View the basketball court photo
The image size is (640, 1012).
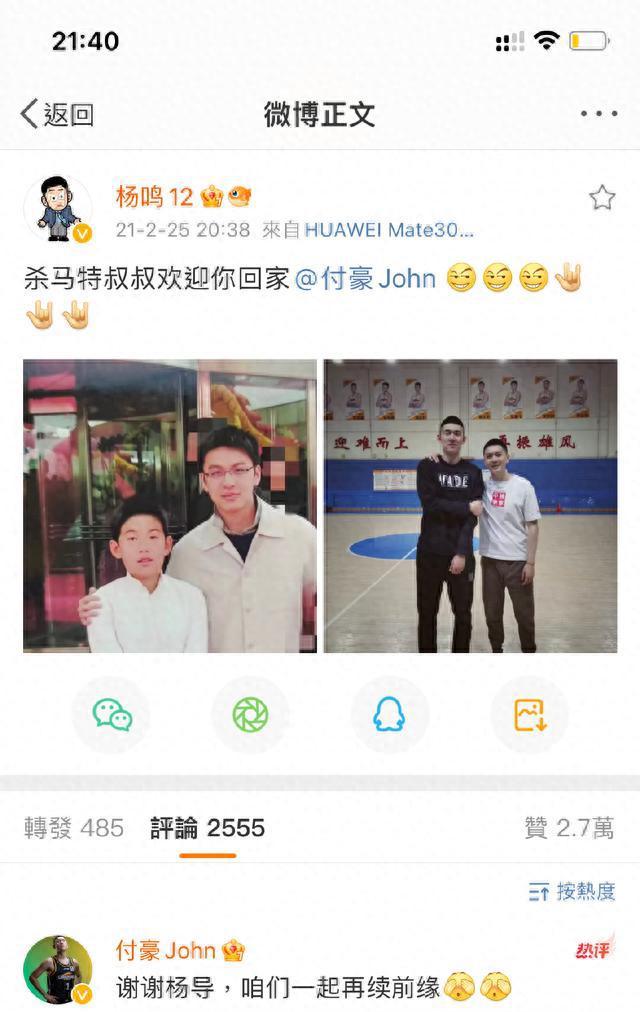(470, 506)
